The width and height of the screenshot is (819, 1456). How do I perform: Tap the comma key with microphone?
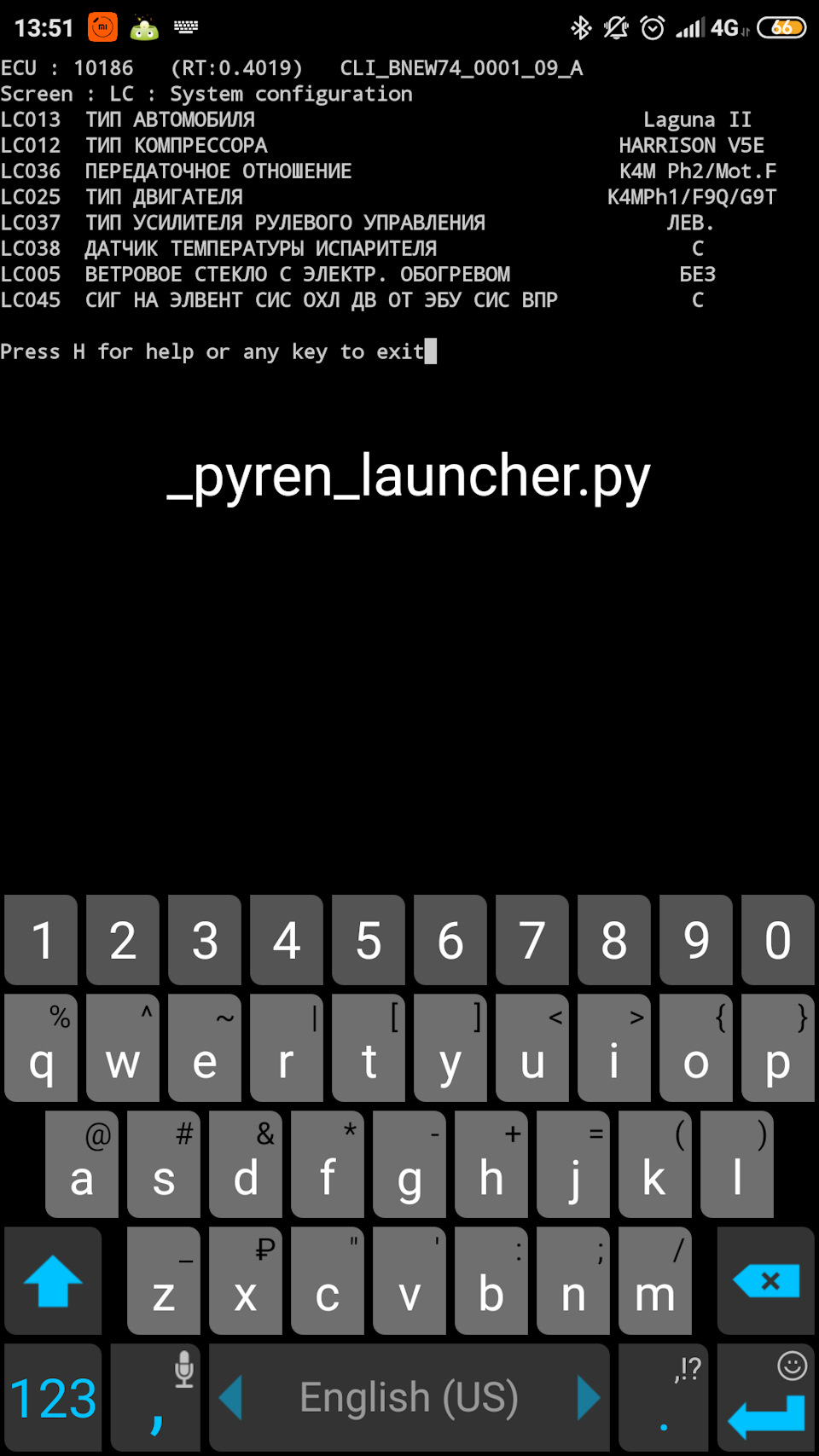pos(156,1399)
